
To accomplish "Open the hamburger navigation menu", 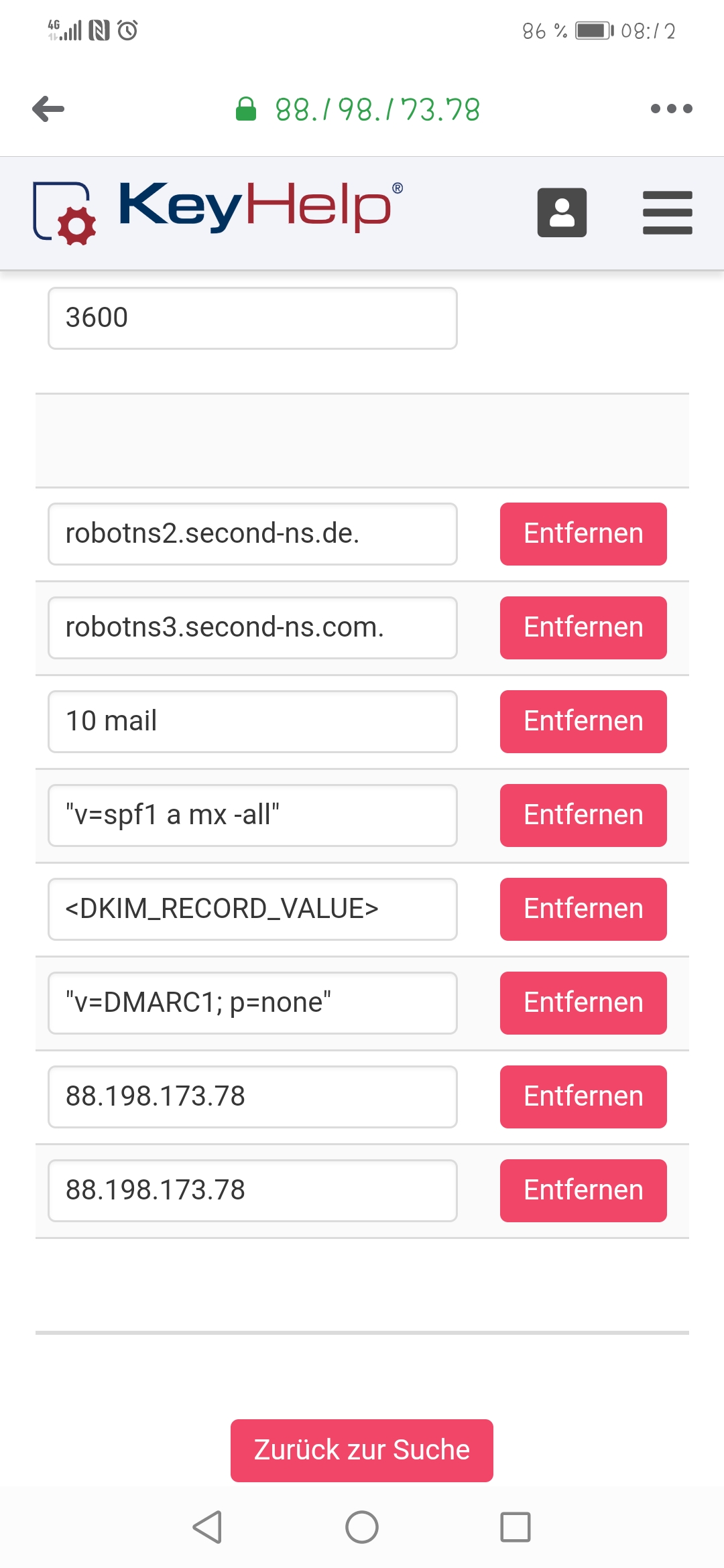I will coord(667,212).
